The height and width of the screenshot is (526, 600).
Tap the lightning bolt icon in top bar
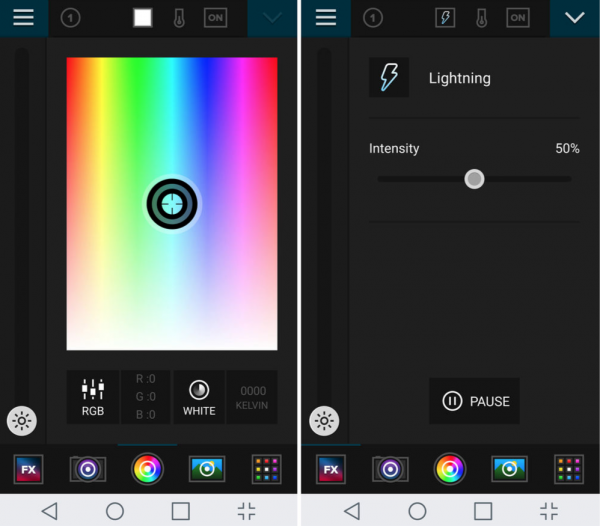tap(446, 18)
